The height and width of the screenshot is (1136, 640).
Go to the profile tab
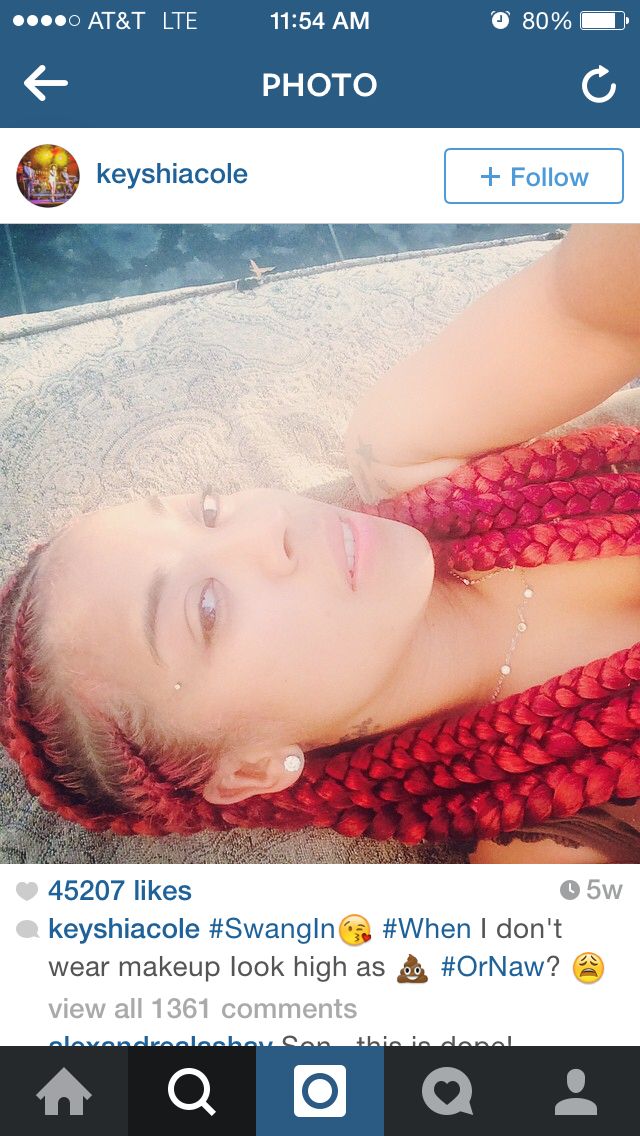click(576, 1091)
